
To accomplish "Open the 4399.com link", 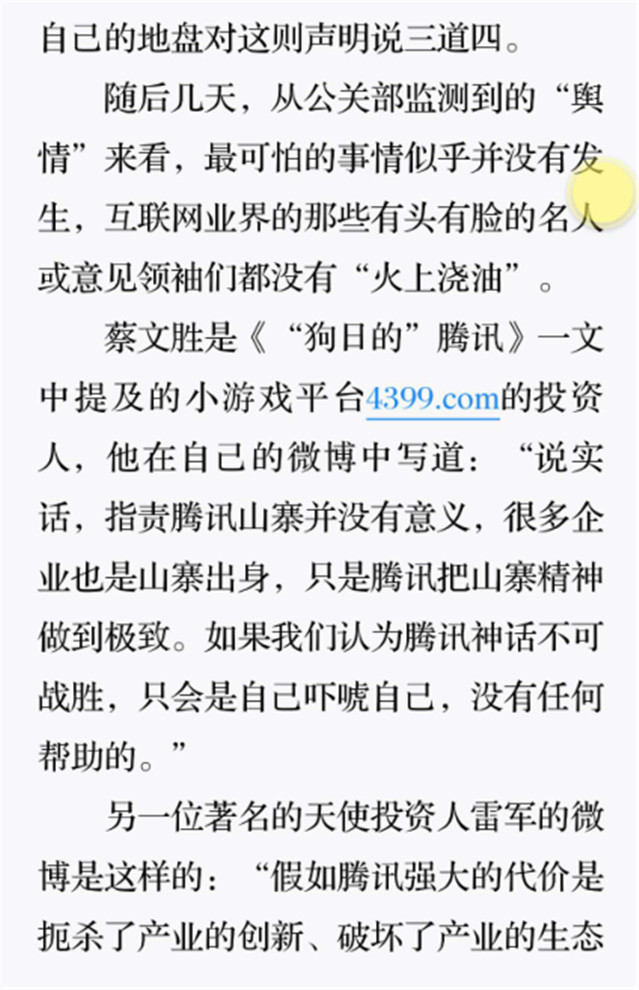I will pyautogui.click(x=433, y=399).
